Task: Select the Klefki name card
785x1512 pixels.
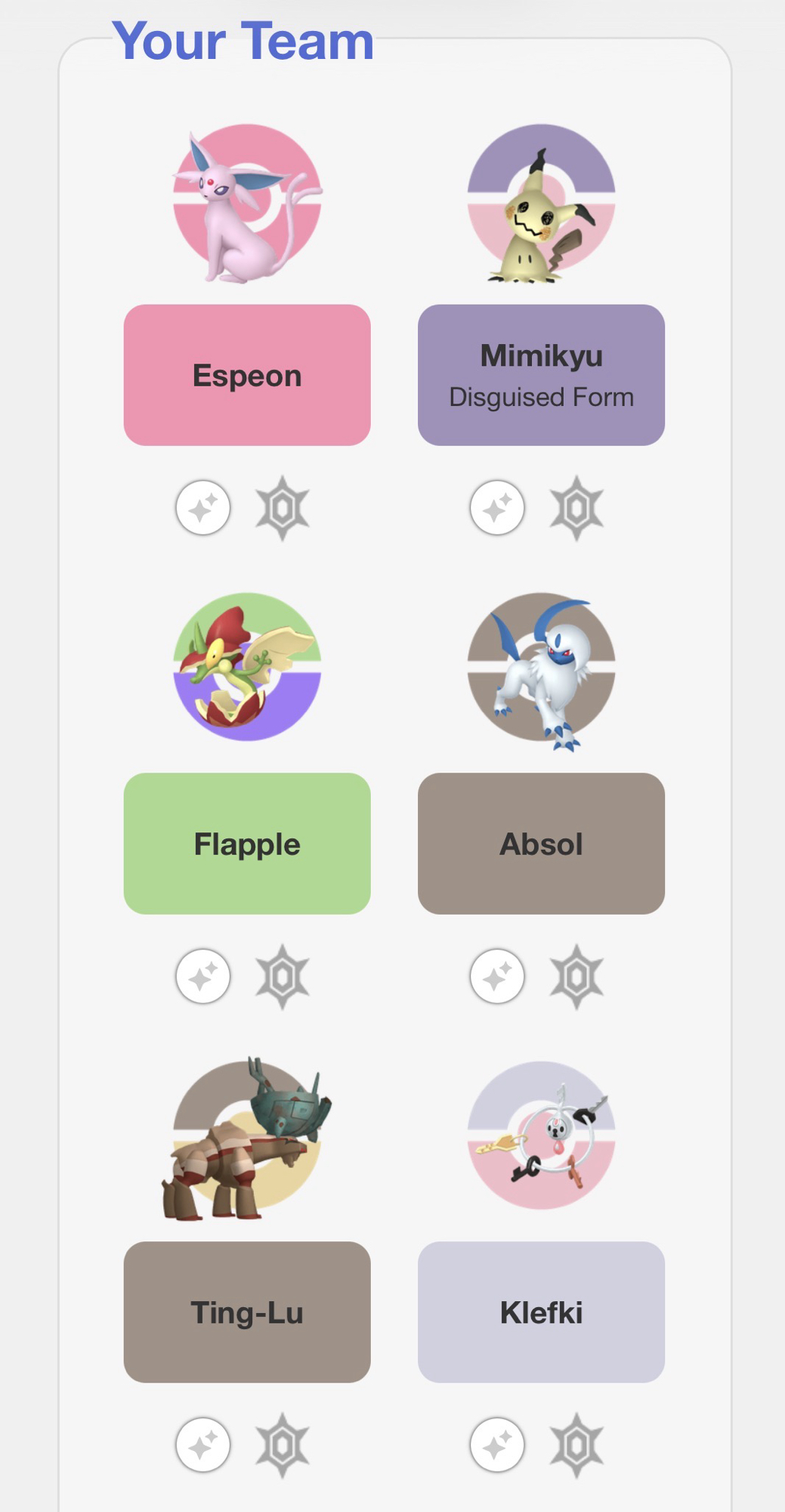Action: tap(541, 1312)
